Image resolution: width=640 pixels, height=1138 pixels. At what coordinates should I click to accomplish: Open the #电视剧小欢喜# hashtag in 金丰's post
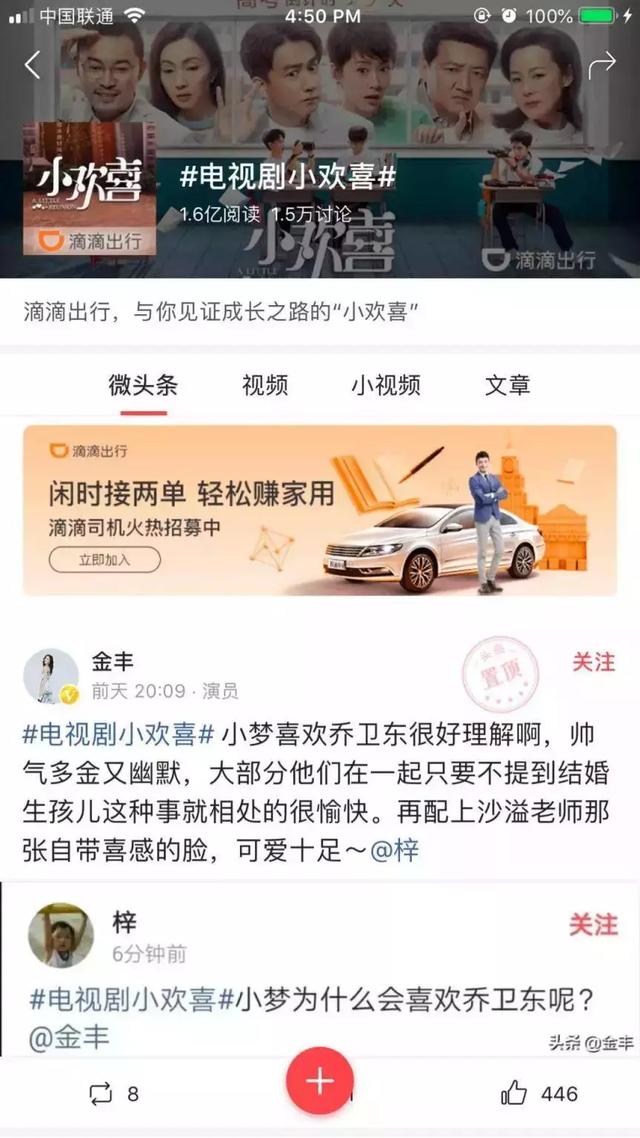pos(118,734)
